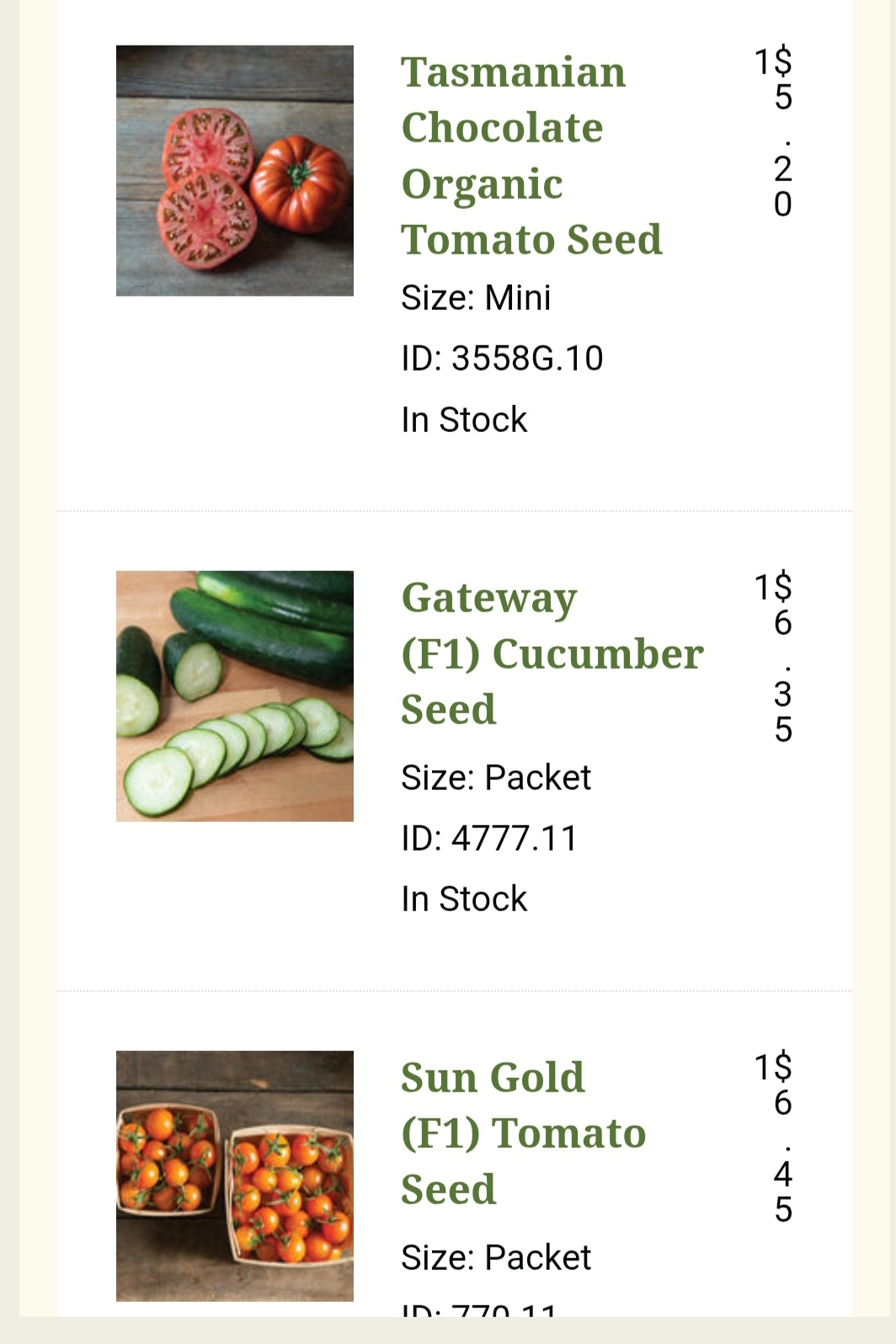Tap the Gateway cucumber product image

click(235, 696)
